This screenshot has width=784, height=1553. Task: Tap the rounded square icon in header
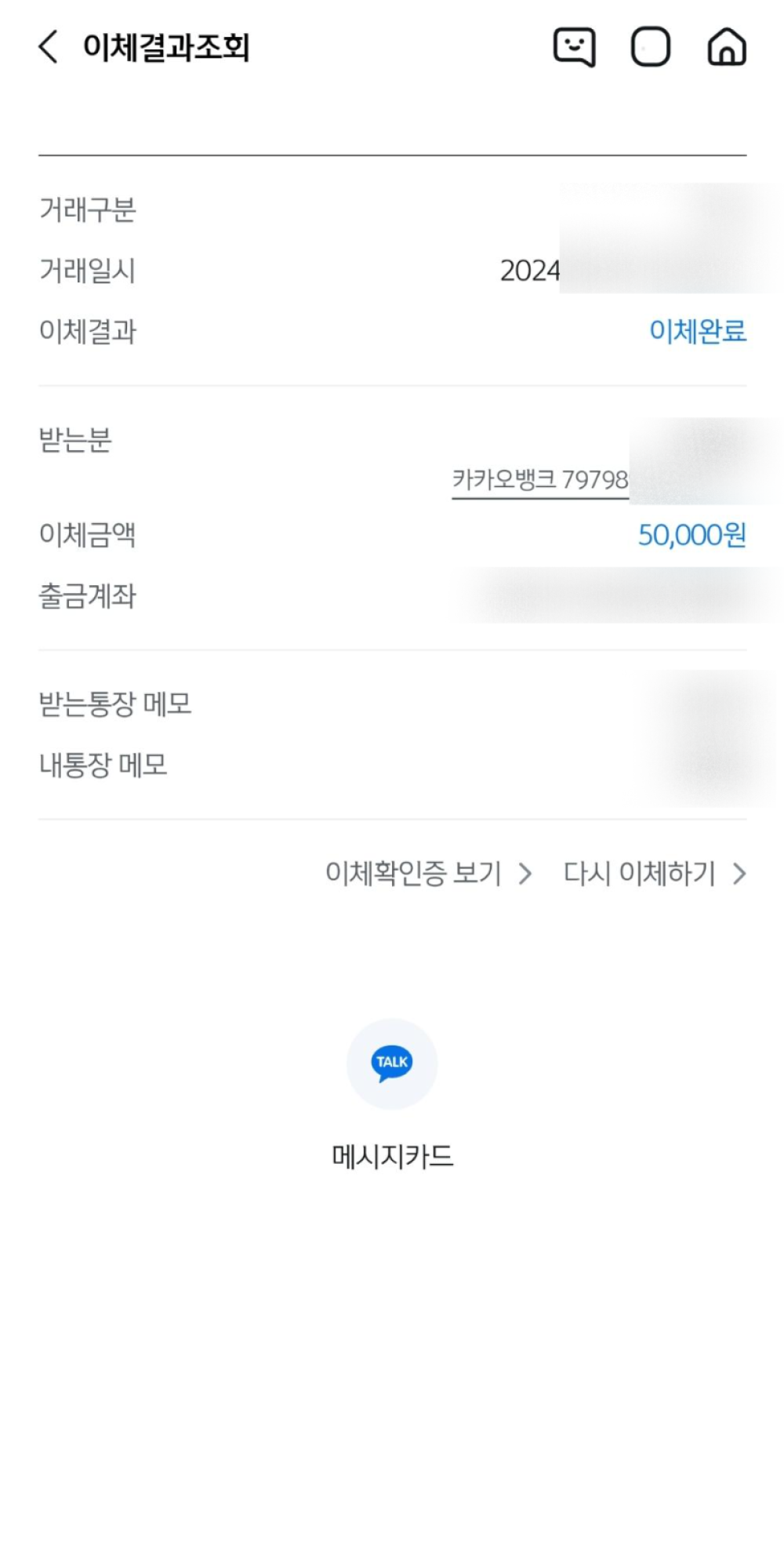pyautogui.click(x=650, y=47)
